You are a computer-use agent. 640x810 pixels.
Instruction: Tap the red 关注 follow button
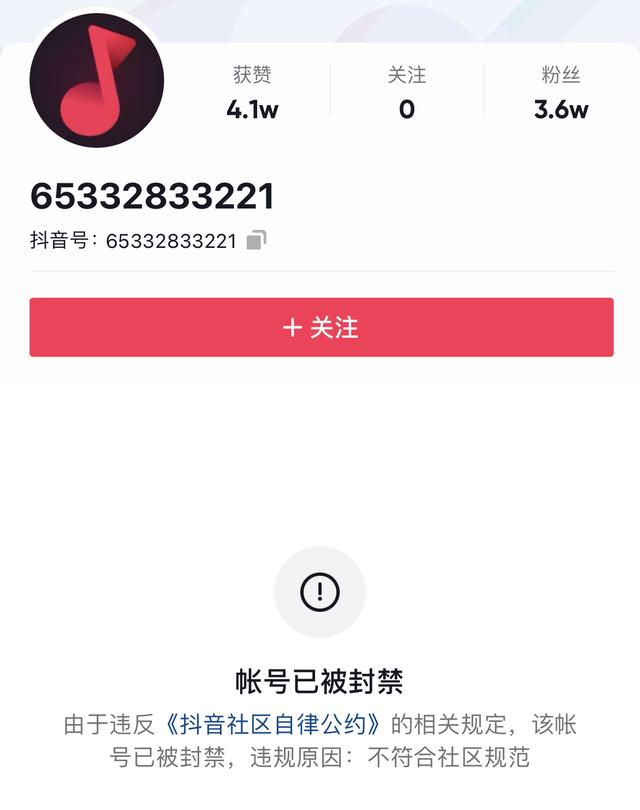tap(321, 327)
